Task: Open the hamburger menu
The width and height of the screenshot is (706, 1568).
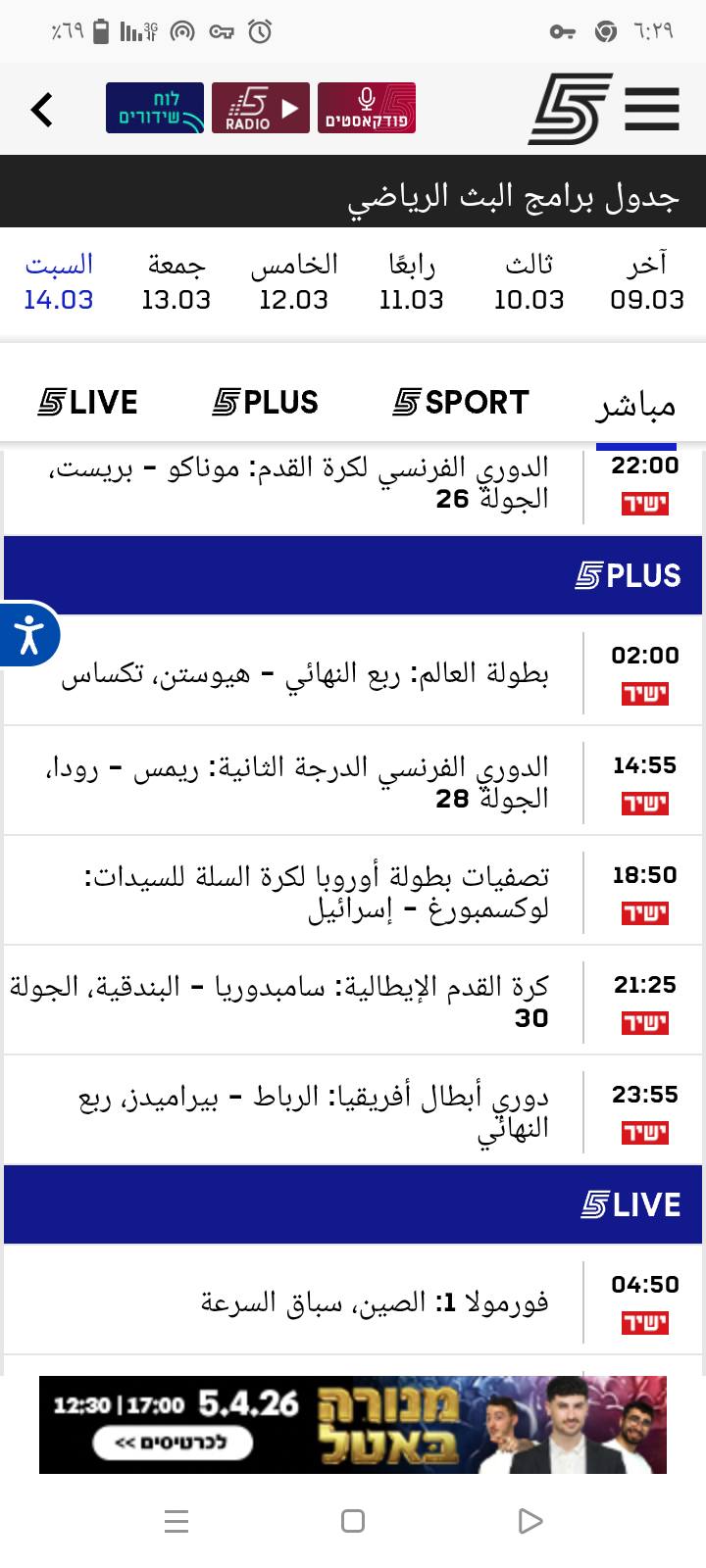Action: coord(652,109)
